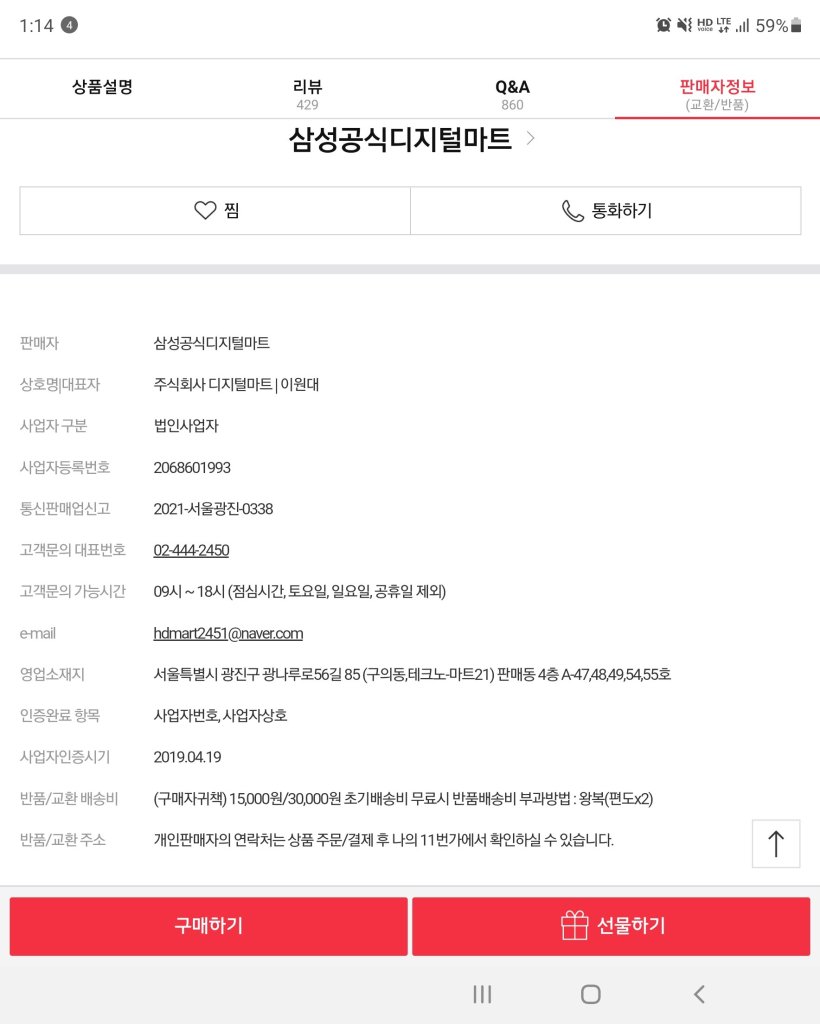Open the 삼성공식디지털마트 store page
This screenshot has width=820, height=1024.
(x=411, y=139)
